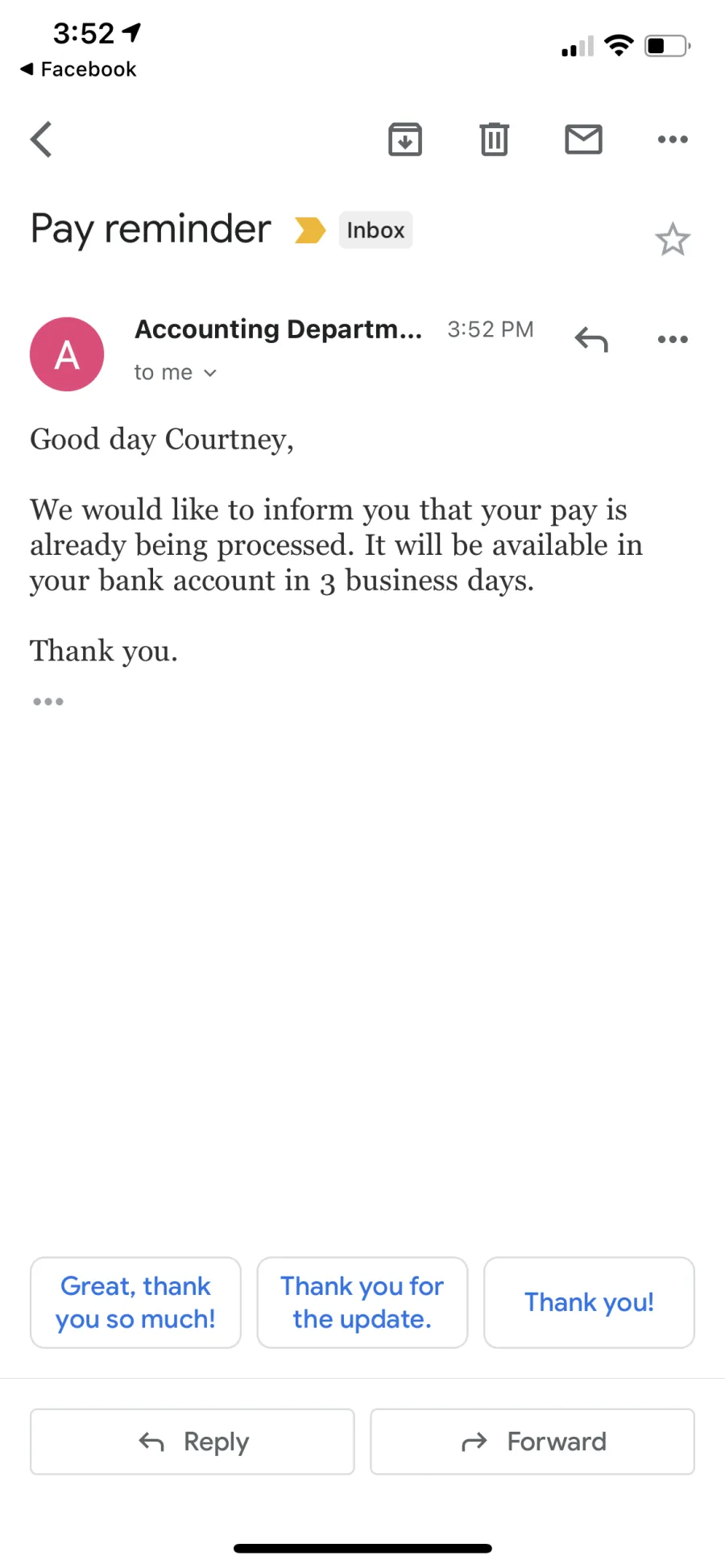Show trimmed content below Thank you
Image resolution: width=725 pixels, height=1568 pixels.
pos(48,701)
